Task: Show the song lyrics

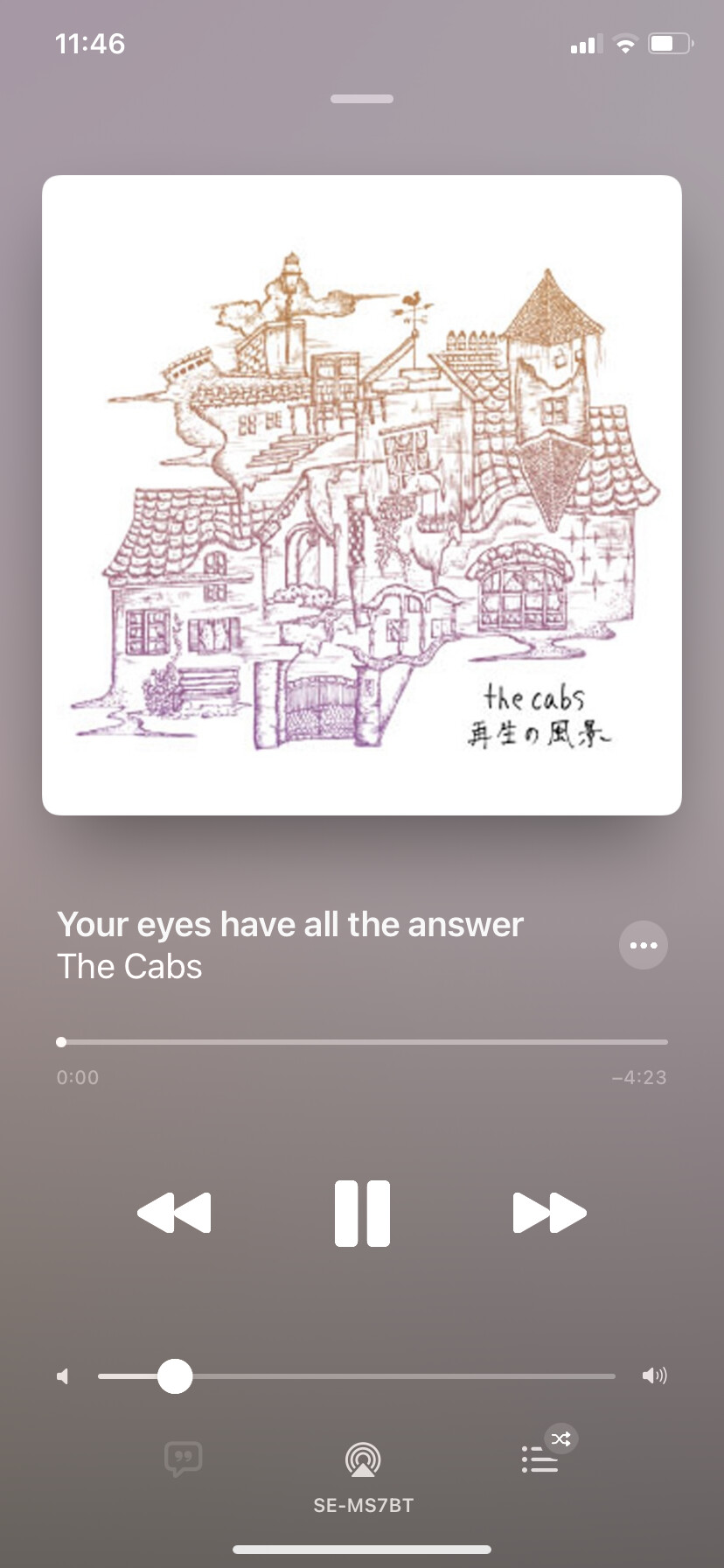Action: [184, 1459]
